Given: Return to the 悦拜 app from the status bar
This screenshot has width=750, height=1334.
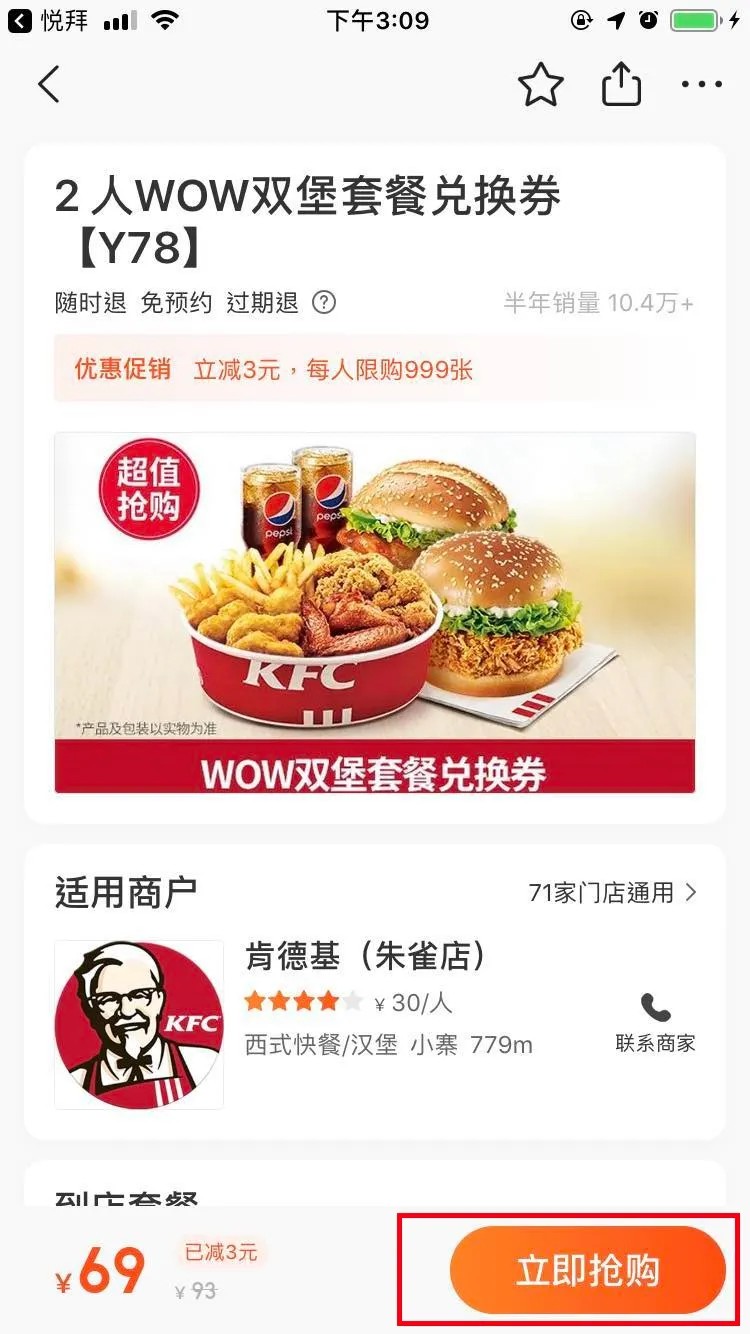Looking at the screenshot, I should (x=48, y=20).
